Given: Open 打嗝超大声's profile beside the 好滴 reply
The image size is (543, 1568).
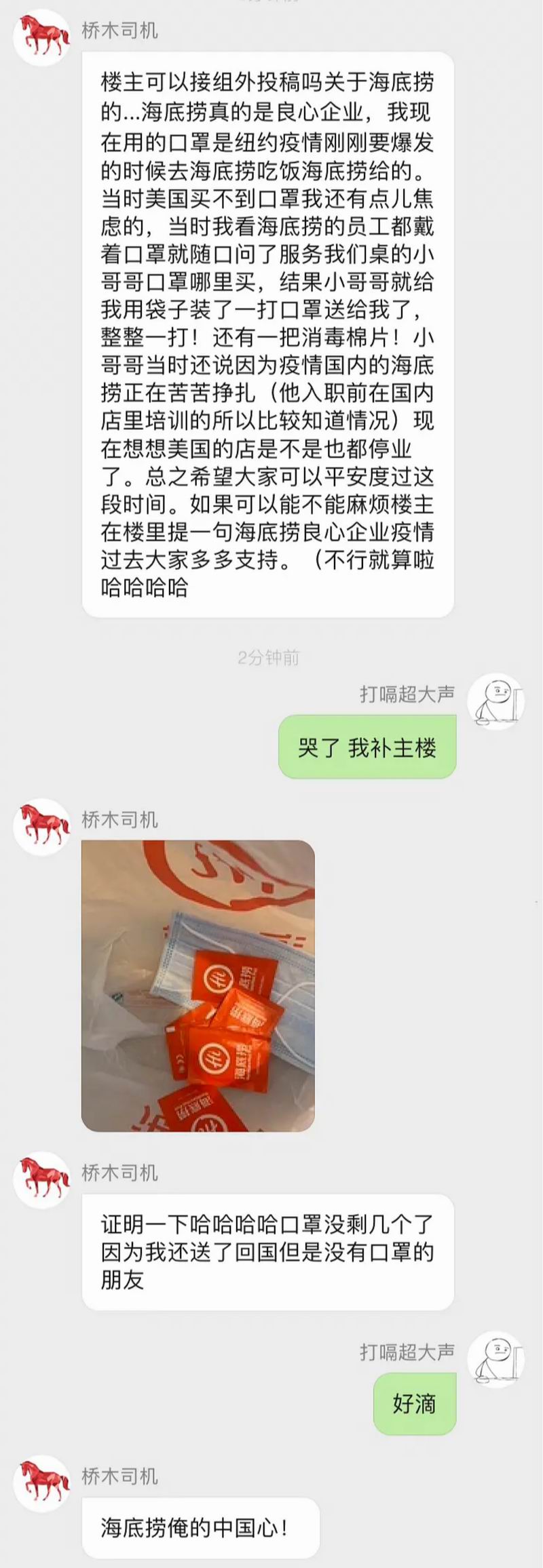Looking at the screenshot, I should [x=496, y=1359].
